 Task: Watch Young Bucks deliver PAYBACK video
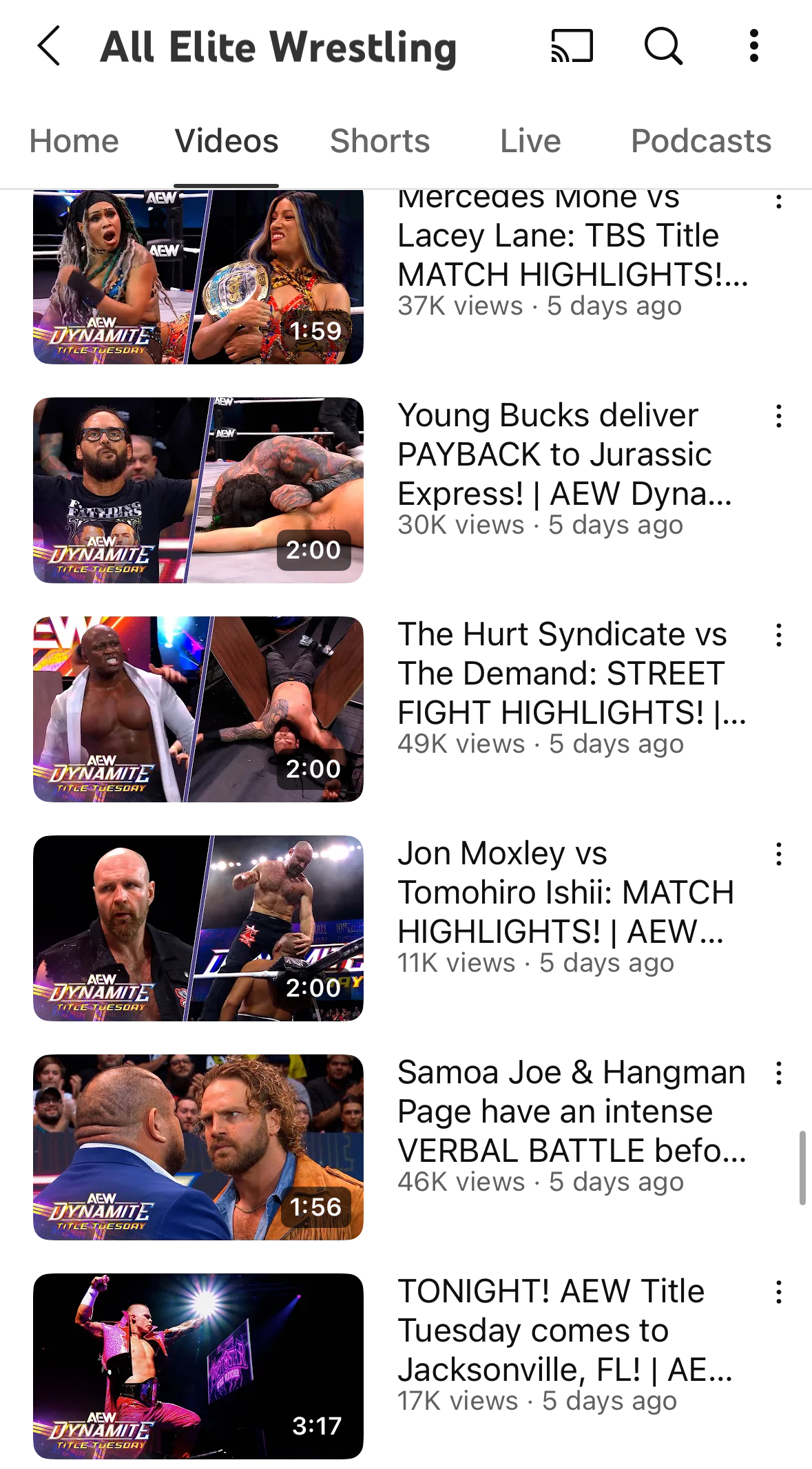click(x=198, y=490)
